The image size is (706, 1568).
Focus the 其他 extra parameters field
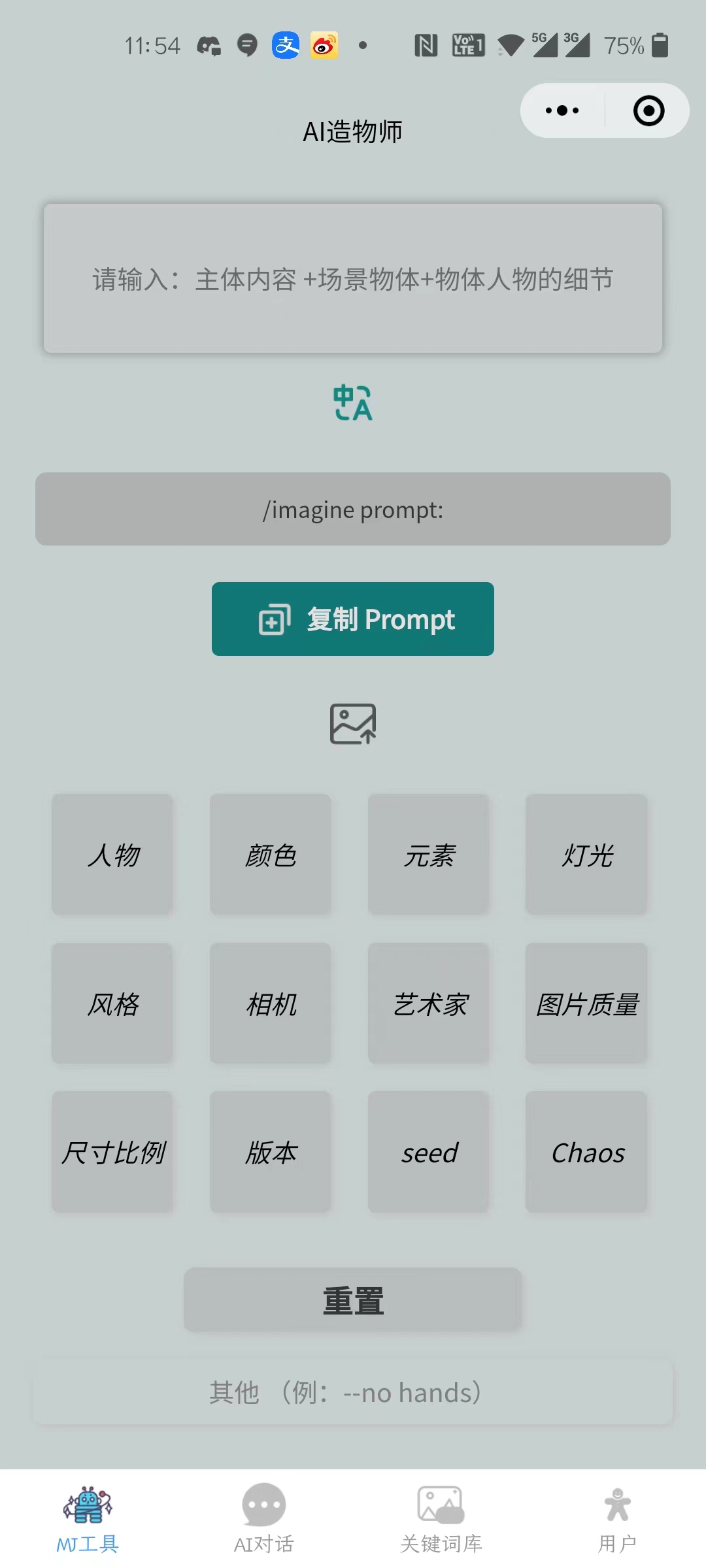[353, 1393]
